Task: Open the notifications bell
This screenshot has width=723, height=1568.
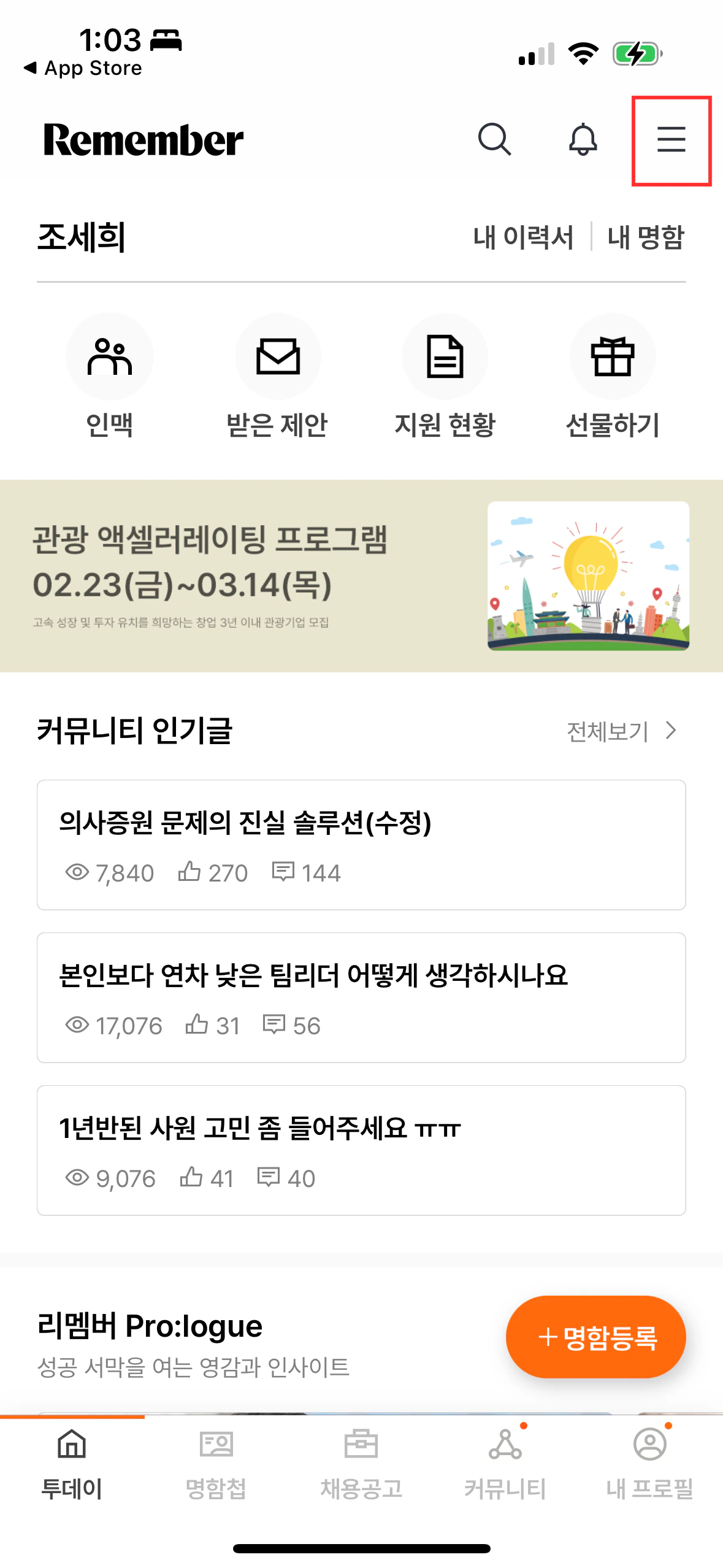Action: pyautogui.click(x=583, y=140)
